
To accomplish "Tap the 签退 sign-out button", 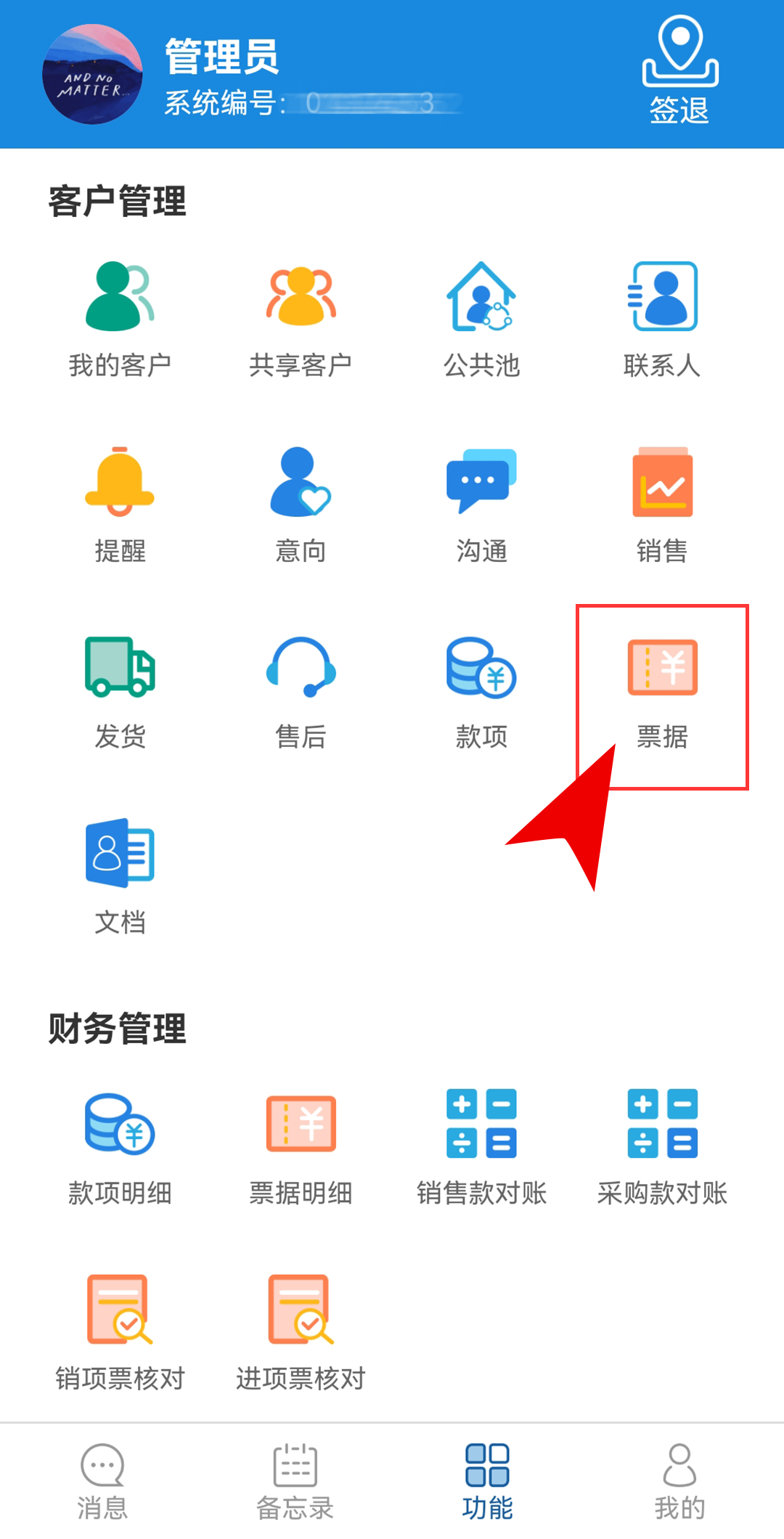I will click(679, 71).
